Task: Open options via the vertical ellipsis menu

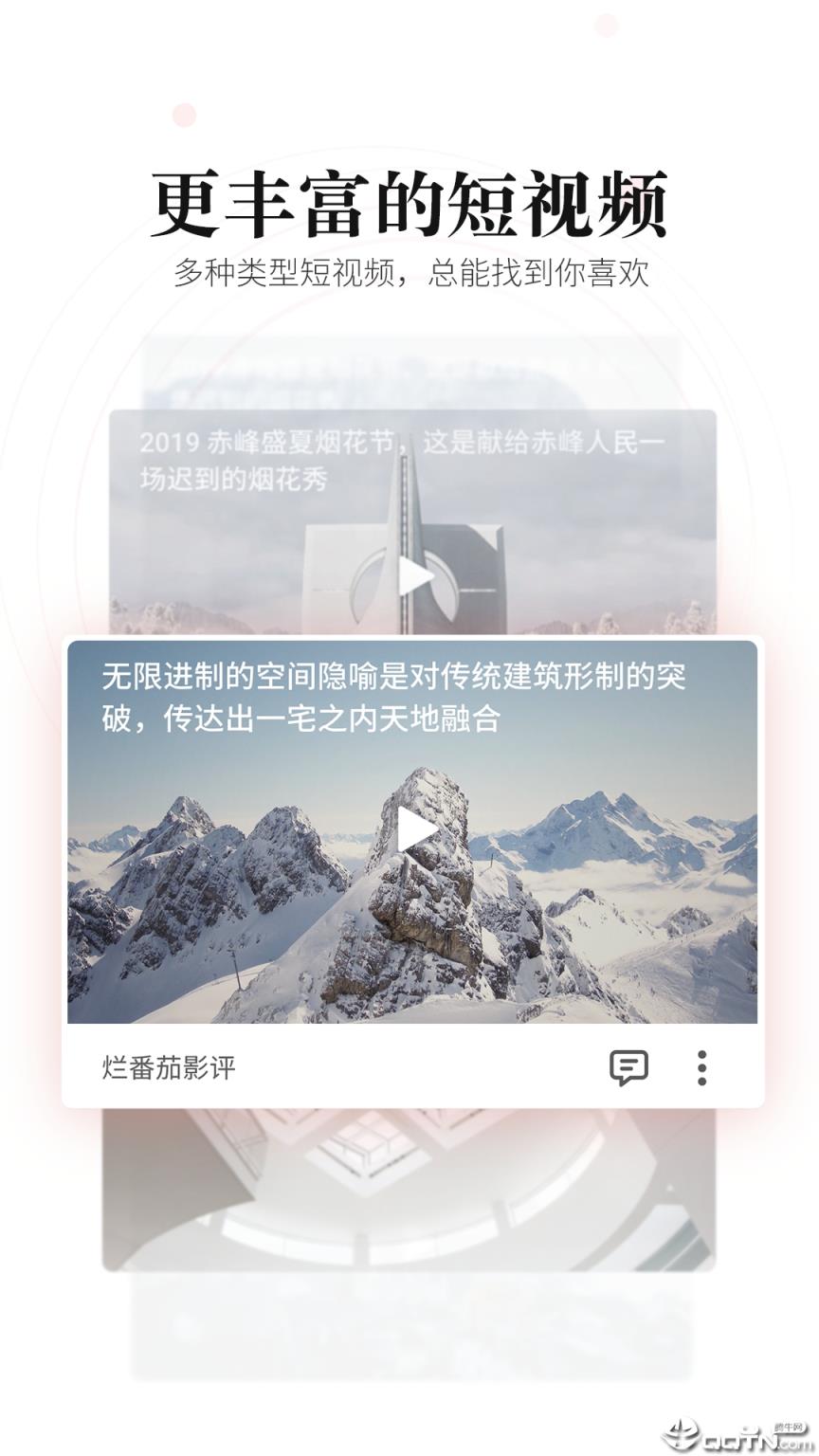Action: coord(701,1068)
